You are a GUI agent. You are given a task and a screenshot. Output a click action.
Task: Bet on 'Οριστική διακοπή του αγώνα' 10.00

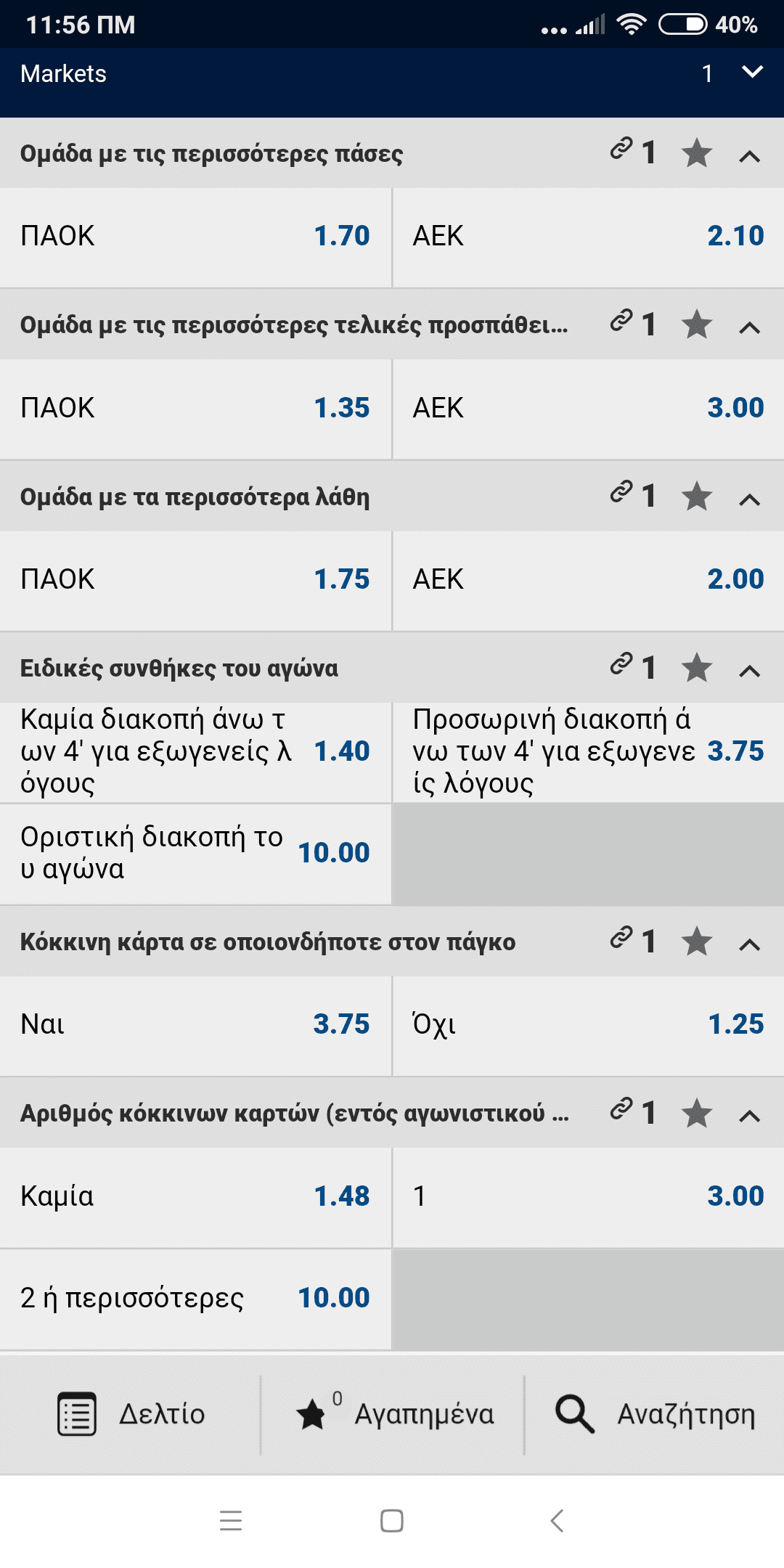click(x=195, y=853)
